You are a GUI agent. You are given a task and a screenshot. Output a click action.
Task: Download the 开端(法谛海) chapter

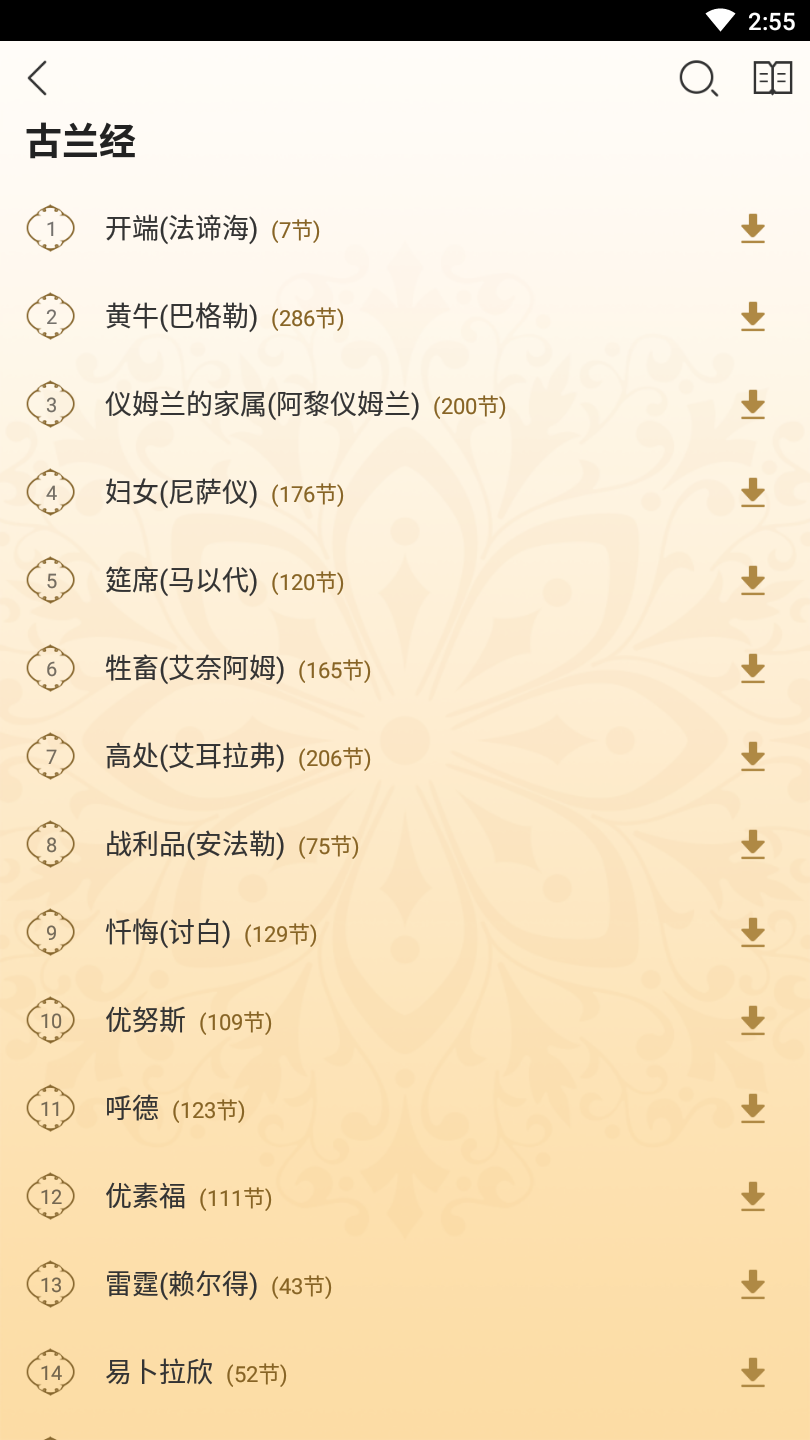(x=753, y=229)
